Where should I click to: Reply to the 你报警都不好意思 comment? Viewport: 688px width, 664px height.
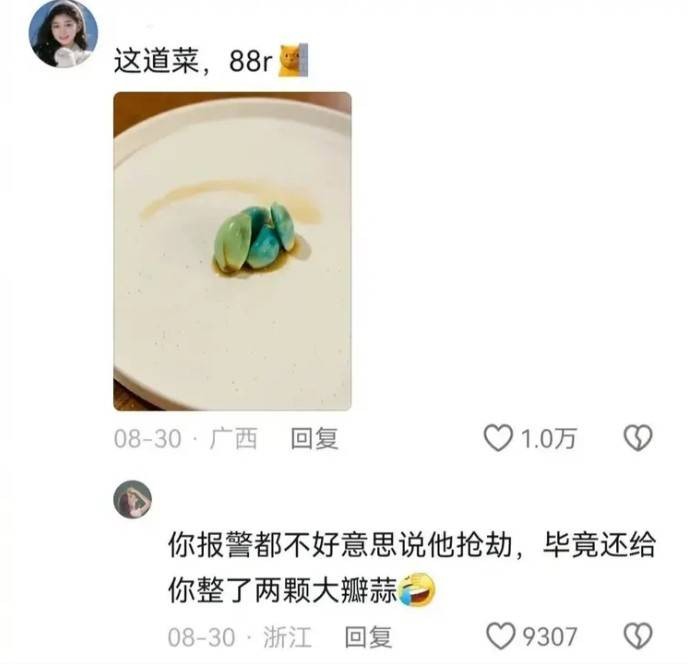[369, 636]
